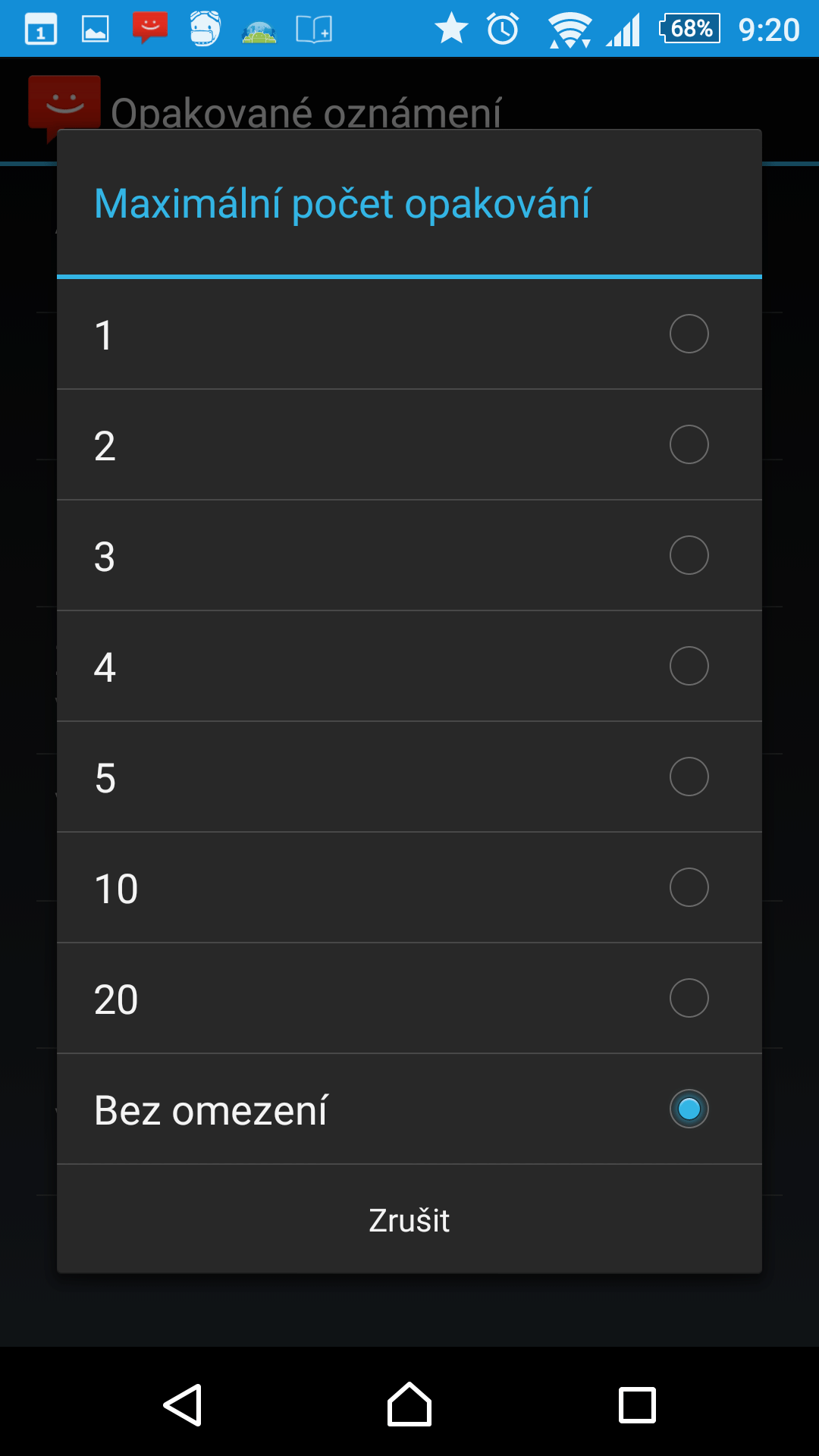The width and height of the screenshot is (819, 1456).
Task: Choose the option 2
Action: (409, 445)
